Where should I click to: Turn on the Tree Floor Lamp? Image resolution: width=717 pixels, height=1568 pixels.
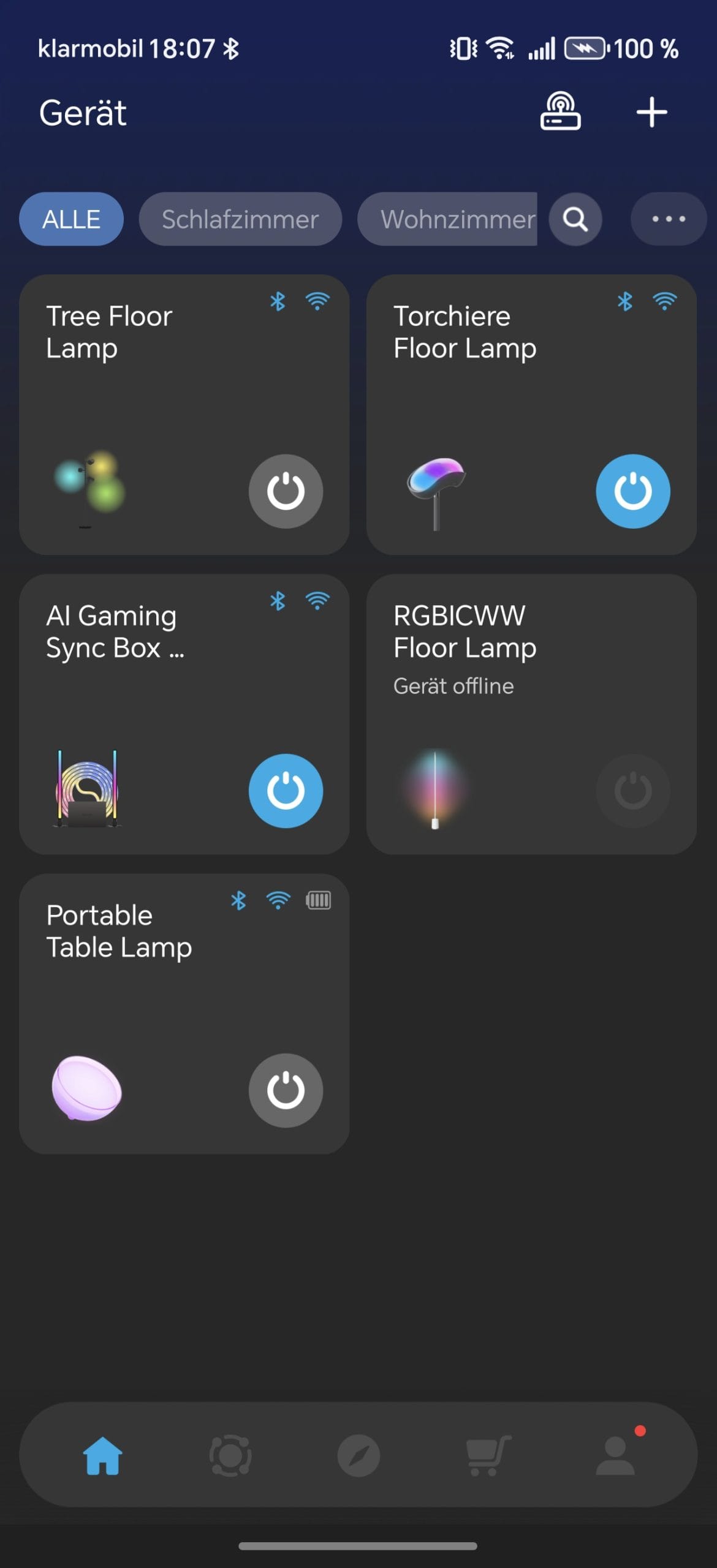(x=286, y=491)
